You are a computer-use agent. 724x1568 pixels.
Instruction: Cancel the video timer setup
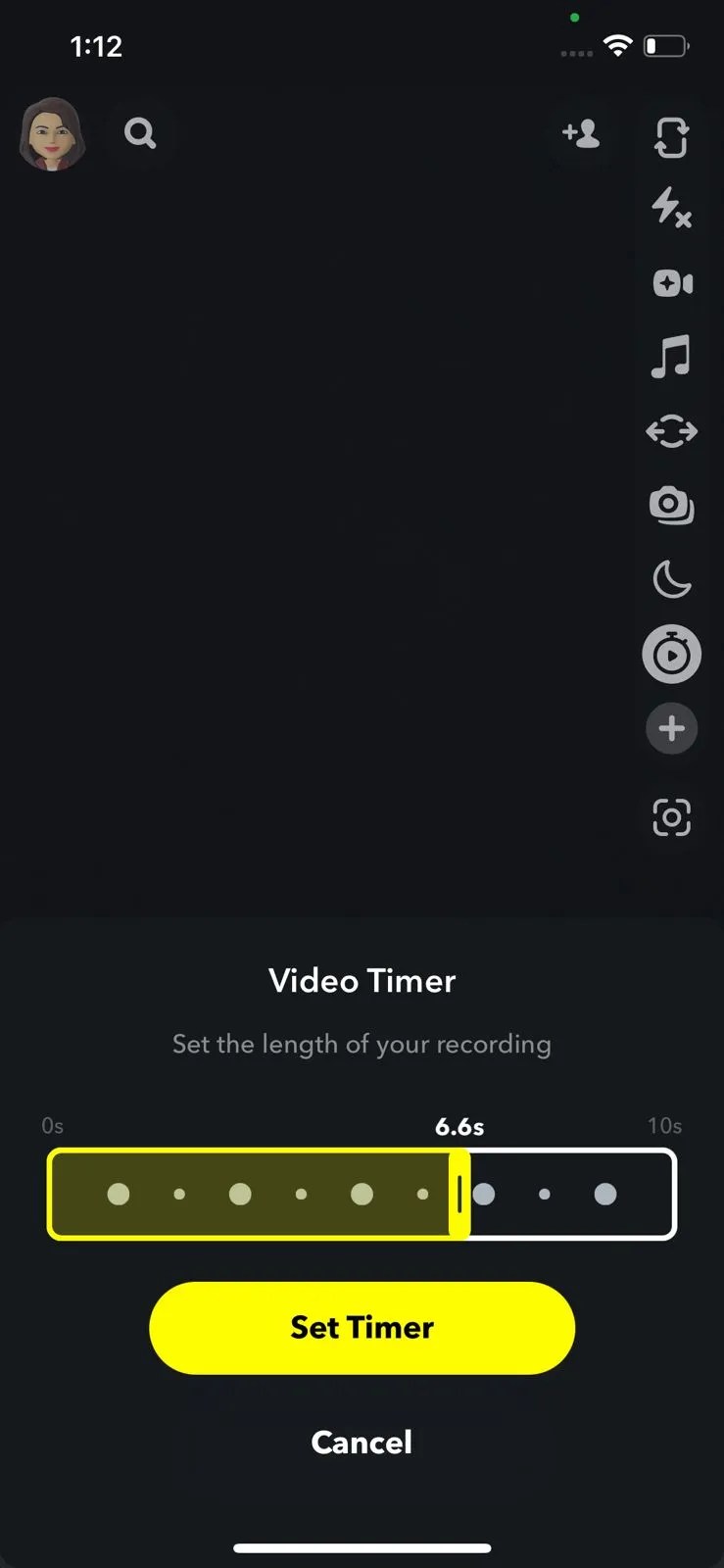(x=362, y=1442)
